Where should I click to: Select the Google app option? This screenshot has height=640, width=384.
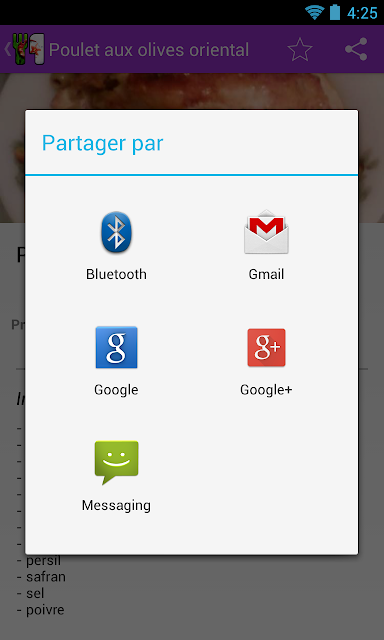[x=116, y=361]
